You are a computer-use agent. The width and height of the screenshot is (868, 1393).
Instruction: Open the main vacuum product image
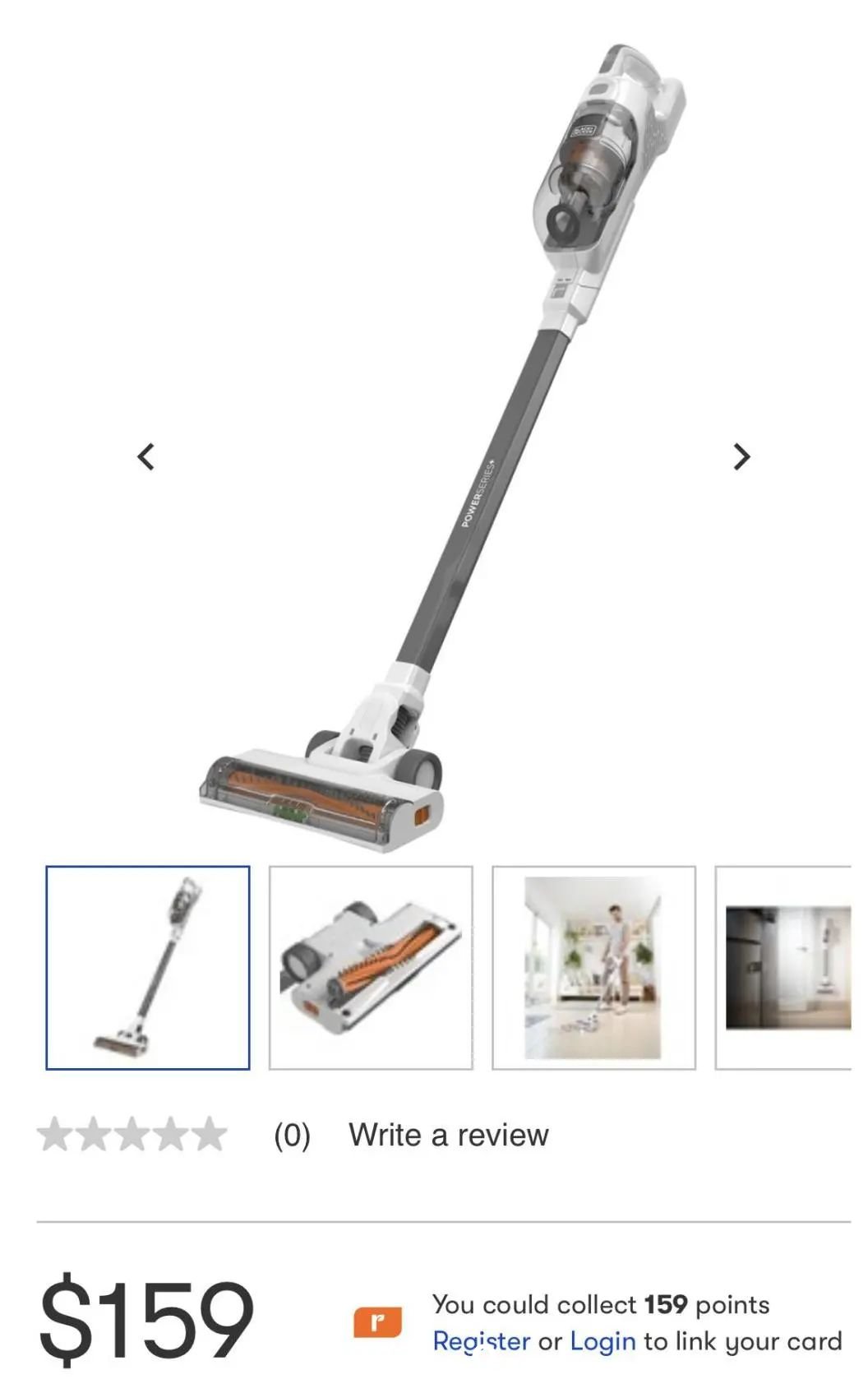[x=444, y=444]
